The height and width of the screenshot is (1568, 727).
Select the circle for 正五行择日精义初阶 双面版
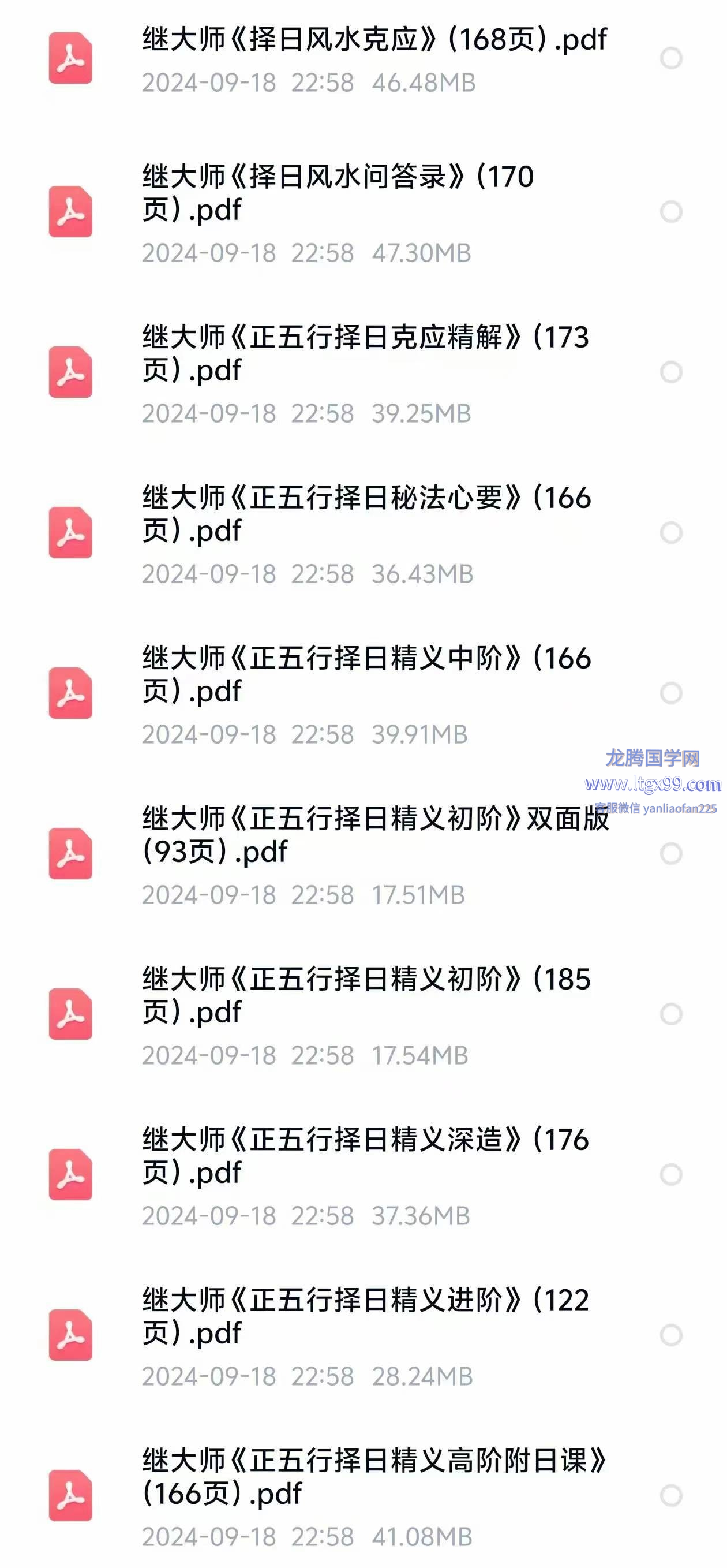[x=671, y=853]
